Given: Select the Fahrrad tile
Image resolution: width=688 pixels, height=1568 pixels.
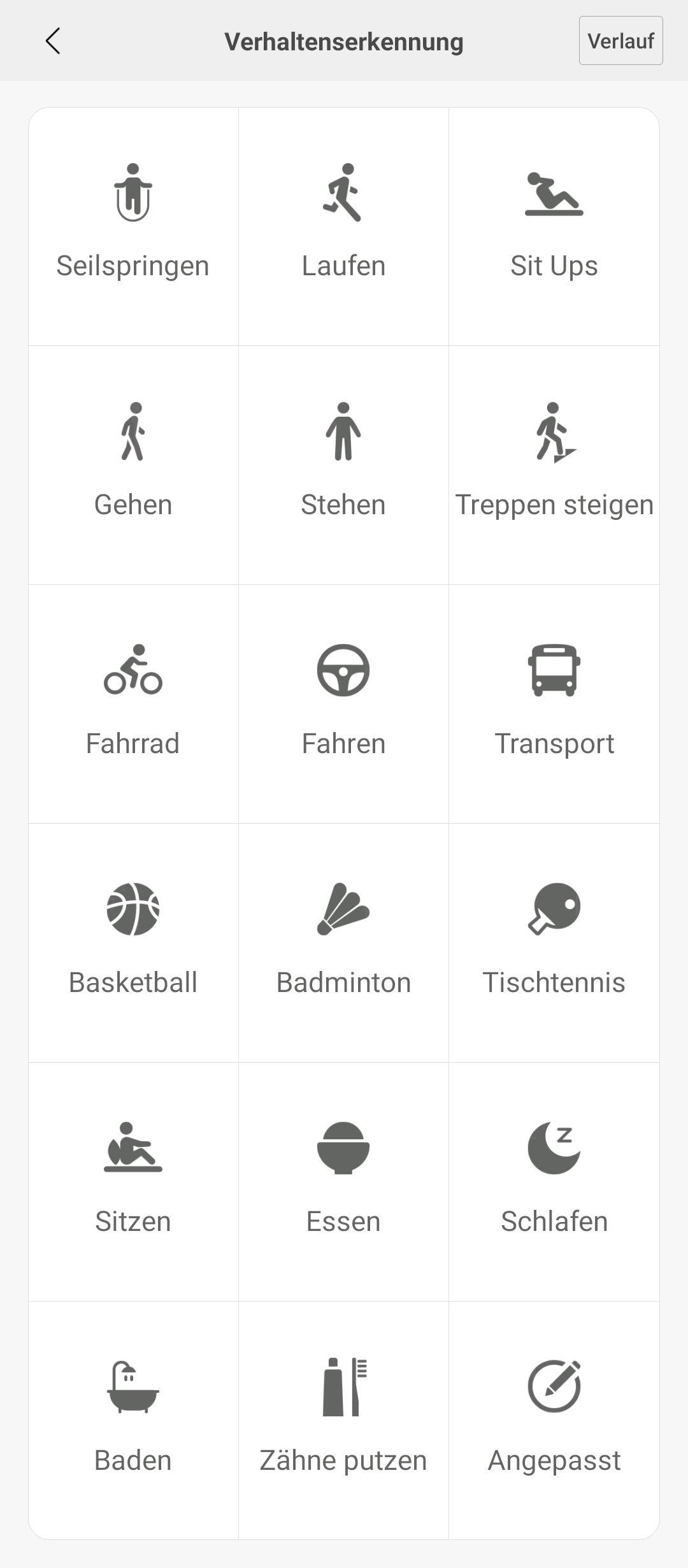Looking at the screenshot, I should (133, 704).
